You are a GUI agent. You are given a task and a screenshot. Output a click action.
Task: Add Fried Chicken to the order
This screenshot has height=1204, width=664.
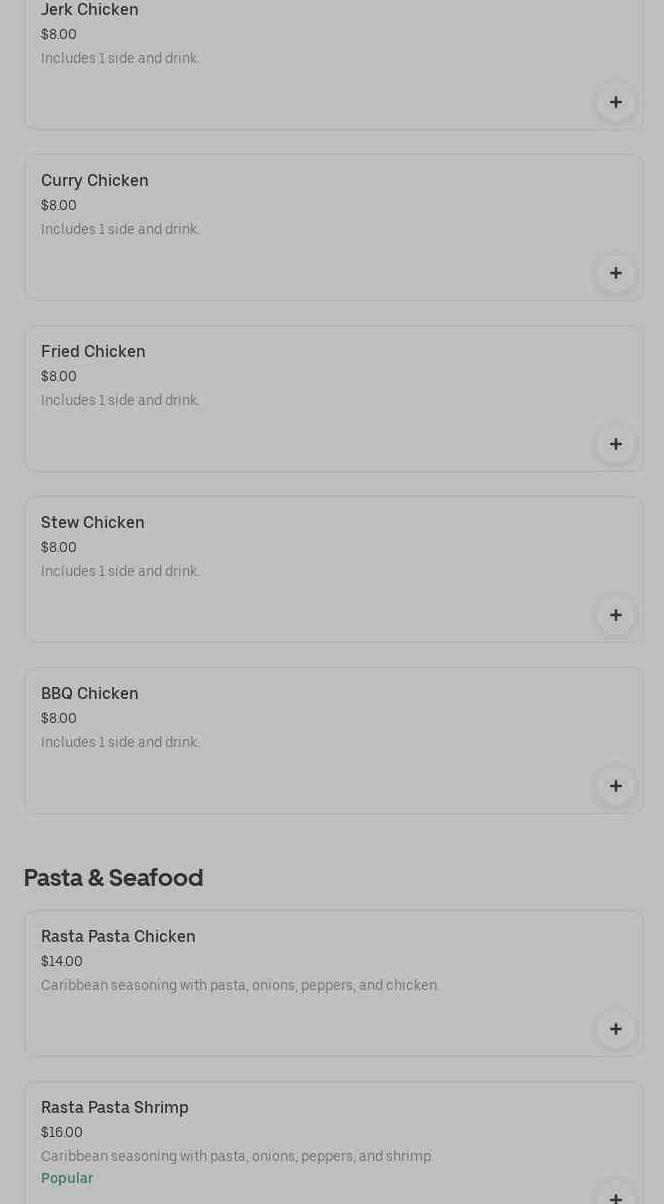pyautogui.click(x=615, y=444)
